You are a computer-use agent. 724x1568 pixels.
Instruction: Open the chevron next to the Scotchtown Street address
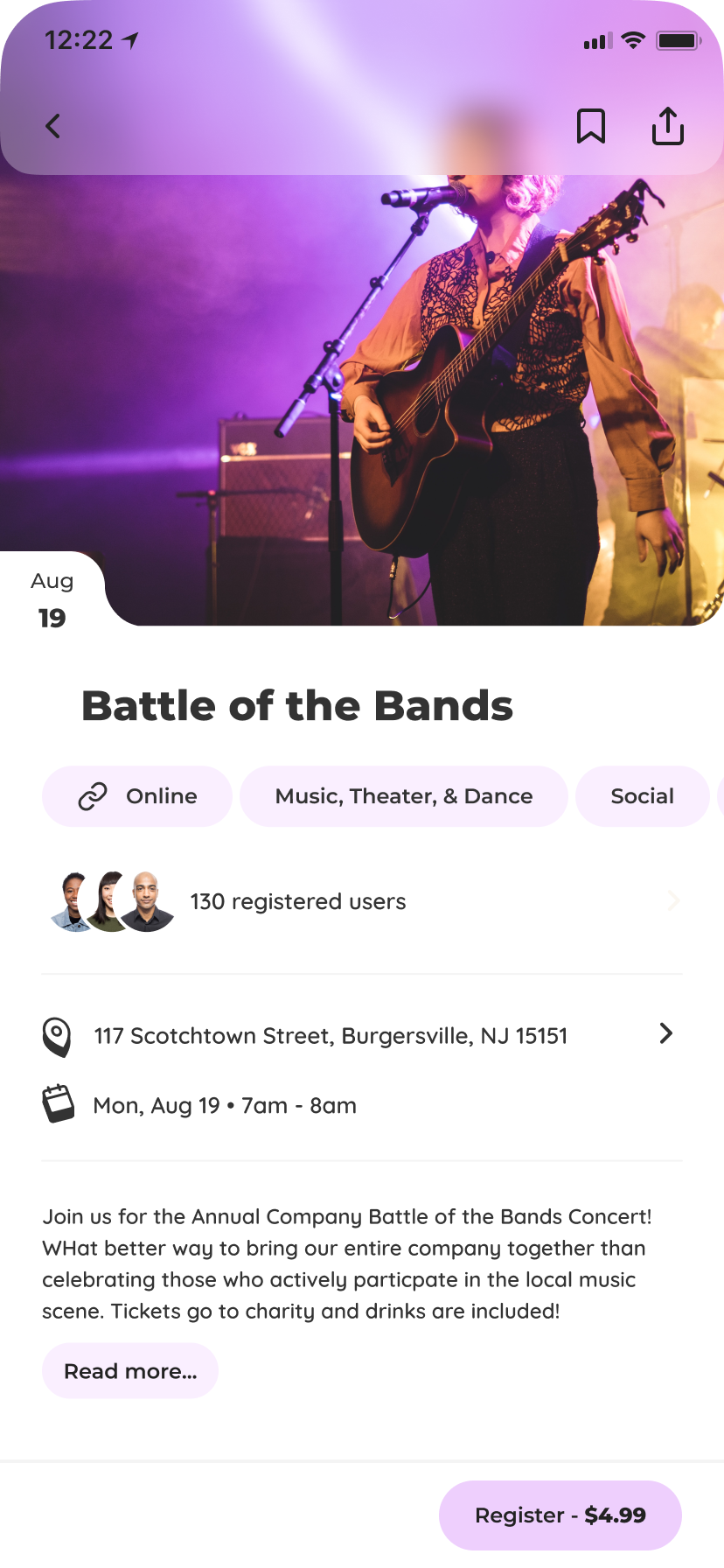click(x=666, y=1033)
